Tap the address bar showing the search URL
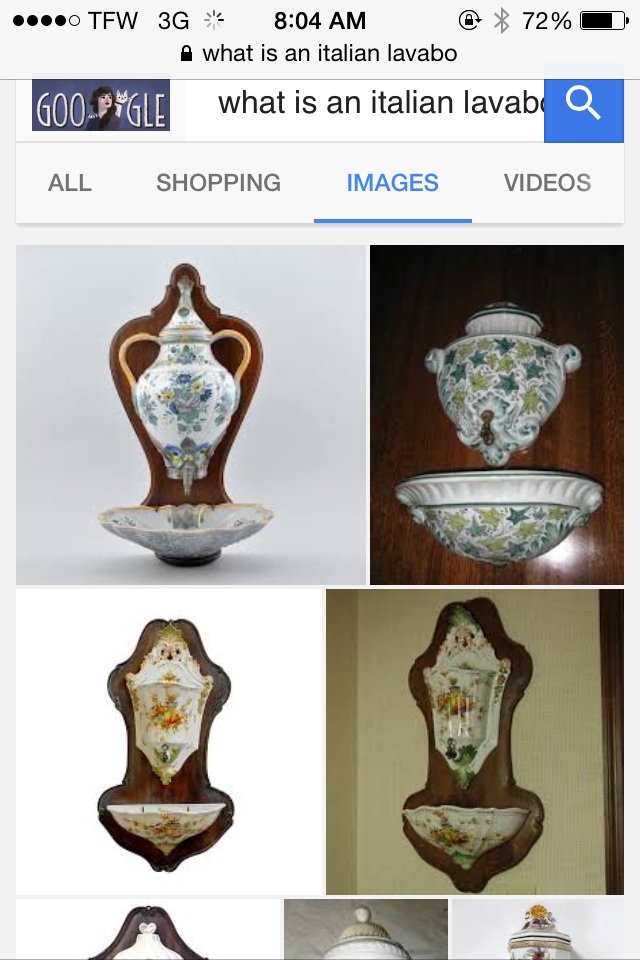This screenshot has width=640, height=960. point(320,53)
